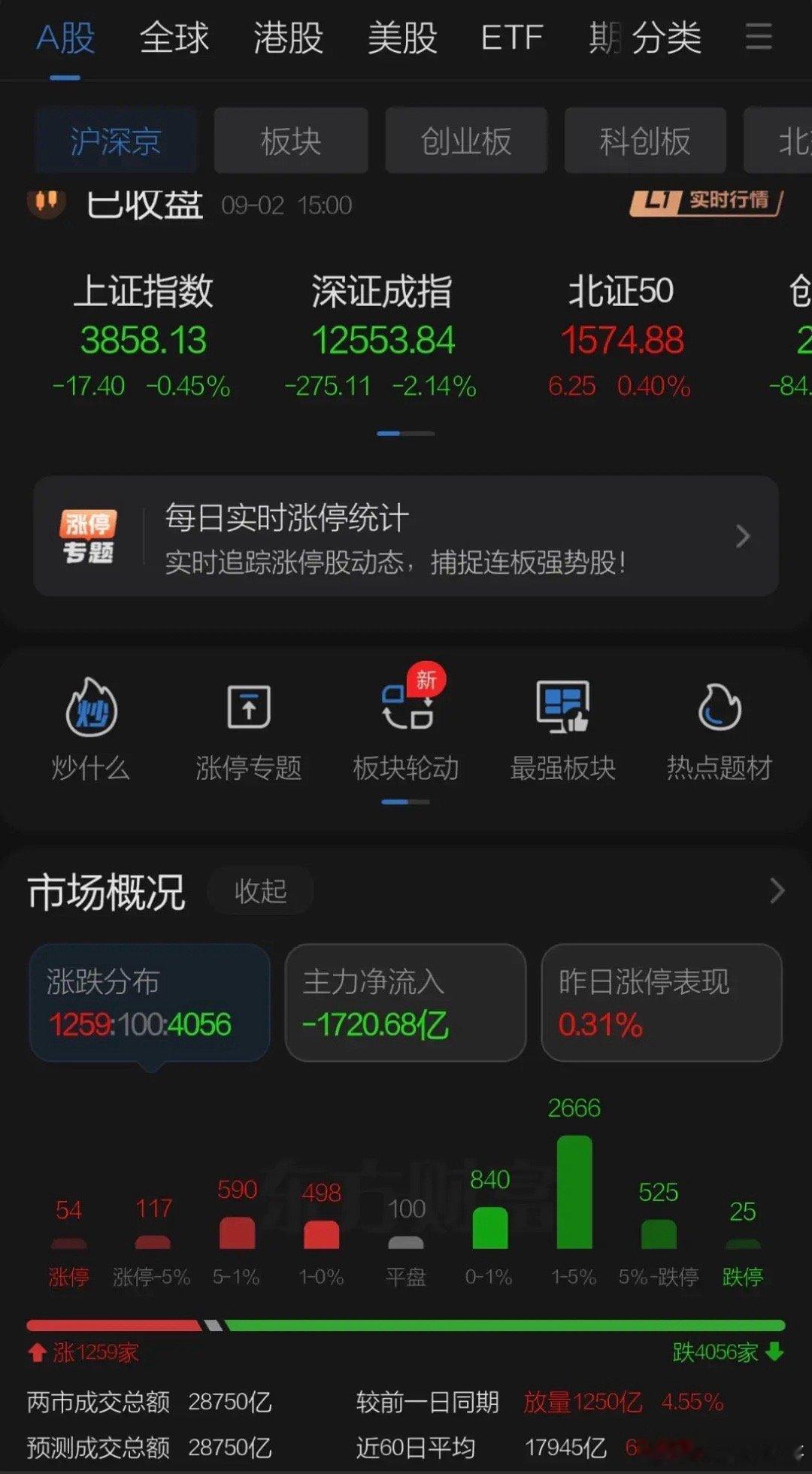Open 深证成指 index details
The image size is (812, 1474).
pyautogui.click(x=381, y=336)
